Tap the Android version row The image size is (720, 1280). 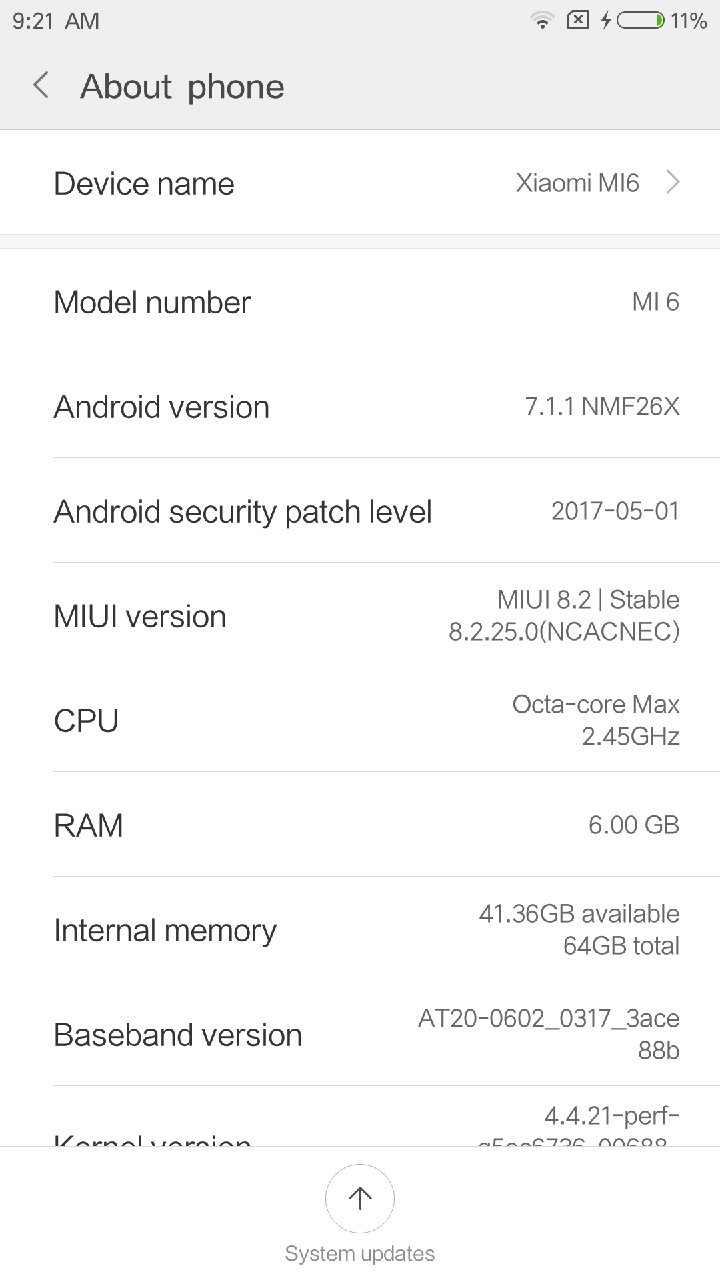coord(360,406)
